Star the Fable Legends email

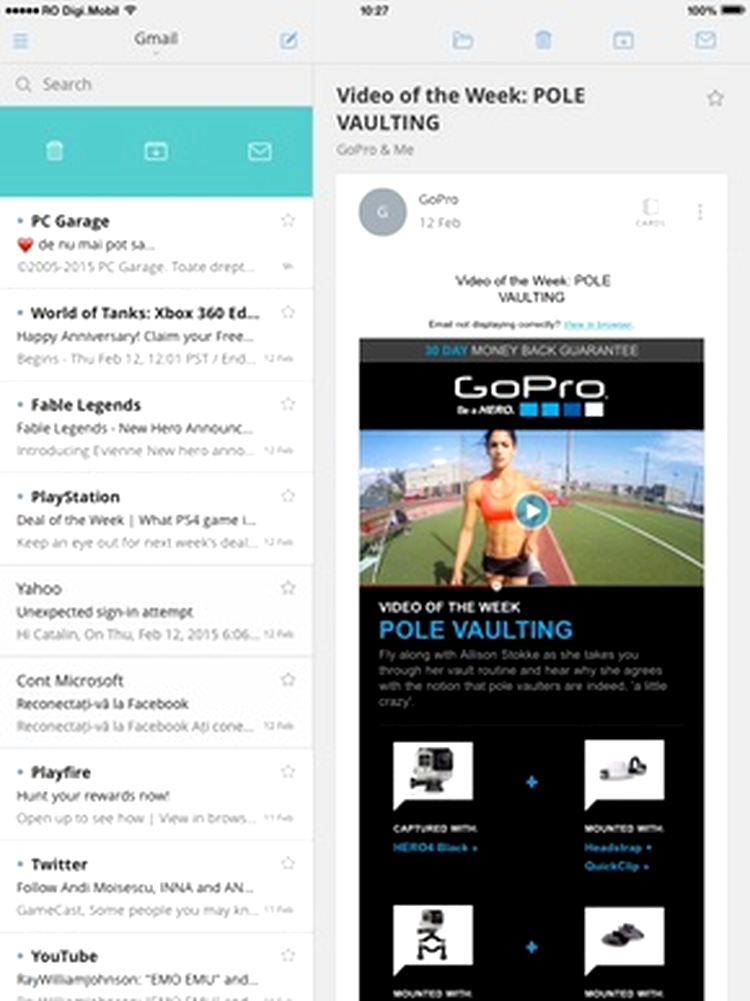tap(288, 404)
